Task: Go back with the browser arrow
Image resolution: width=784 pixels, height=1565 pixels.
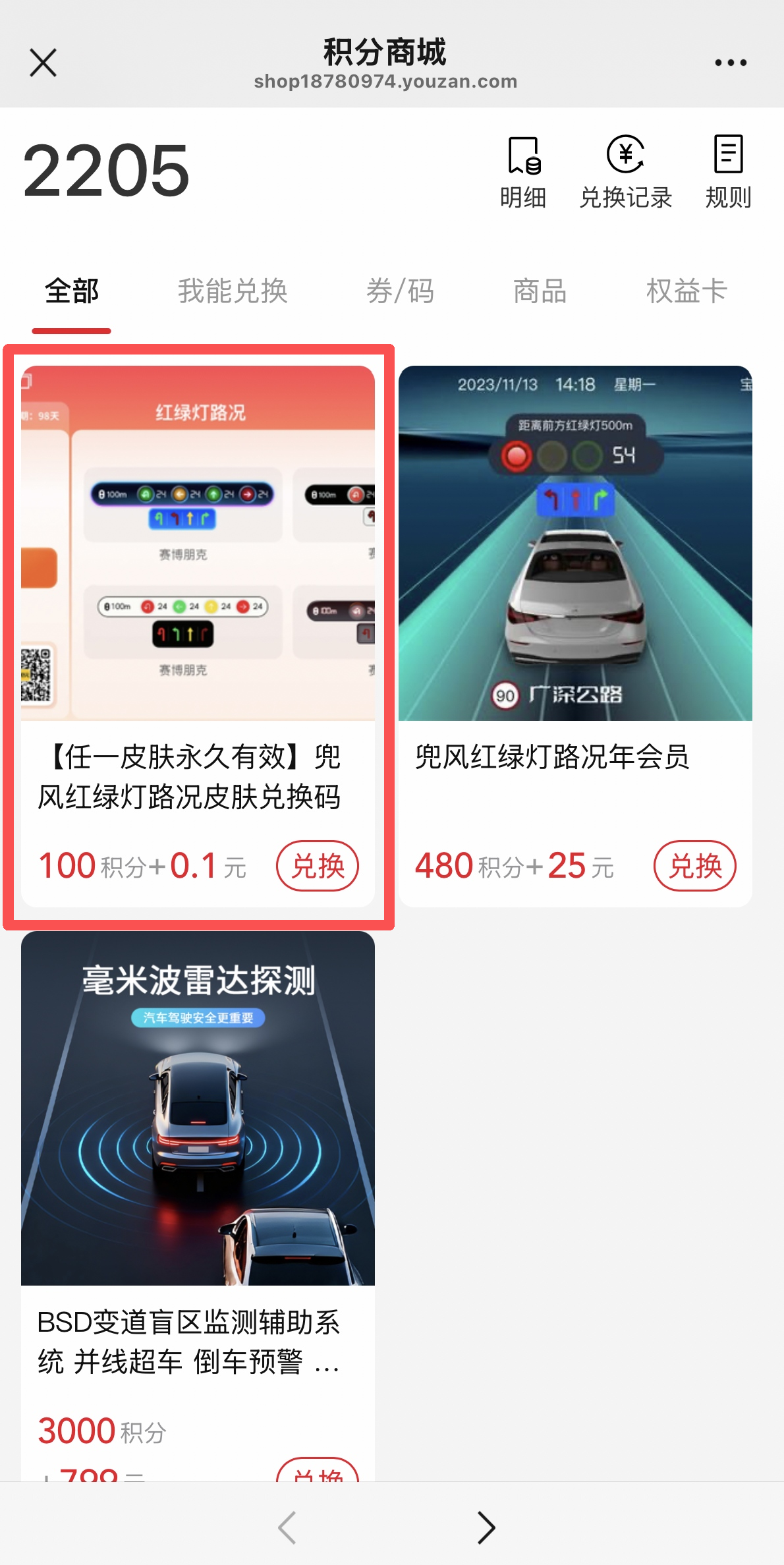Action: [287, 1527]
